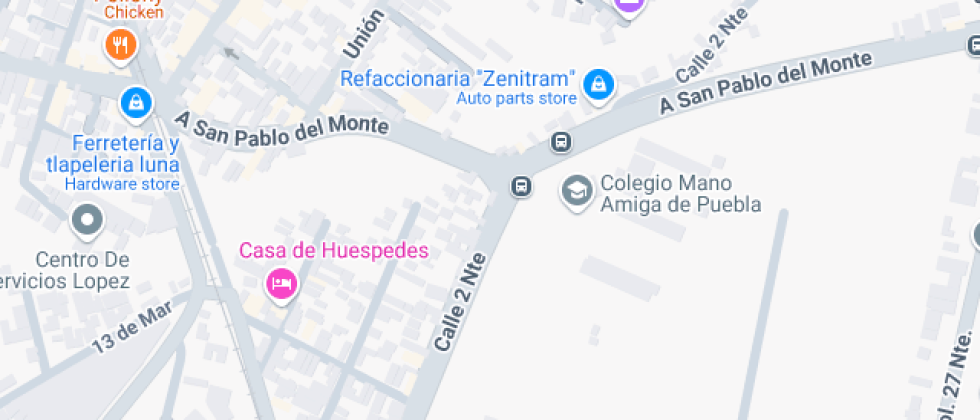Tap Ferretería y tlapeleria luna store pin
The image size is (980, 420).
pos(135,101)
